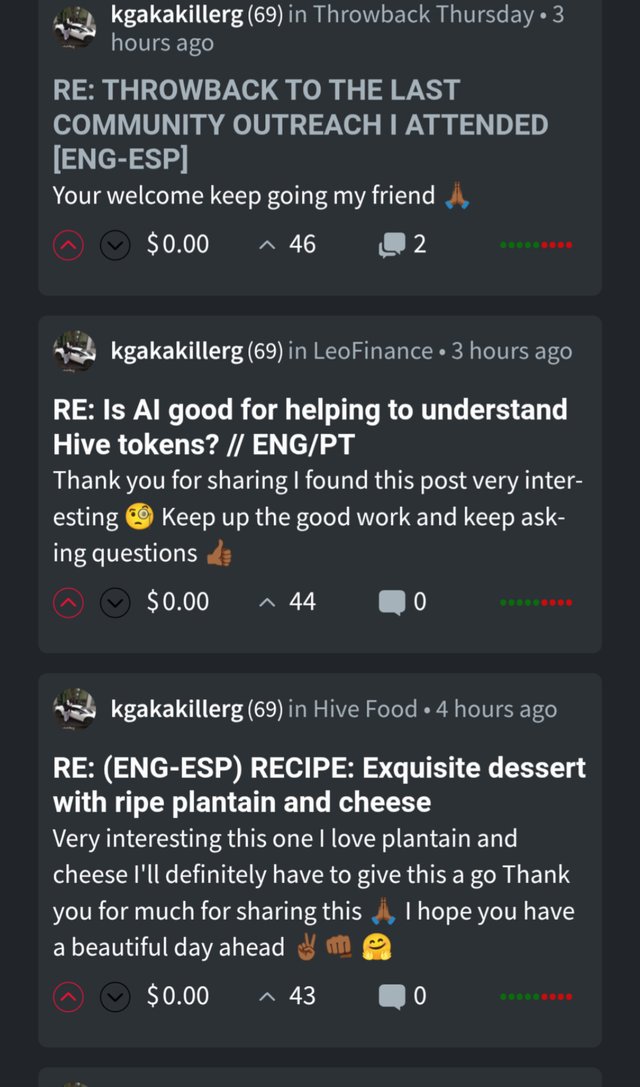The width and height of the screenshot is (640, 1087).
Task: Open the RE: THROWBACK TO THE LAST COMMUNITY OUTREACH post
Action: click(300, 124)
